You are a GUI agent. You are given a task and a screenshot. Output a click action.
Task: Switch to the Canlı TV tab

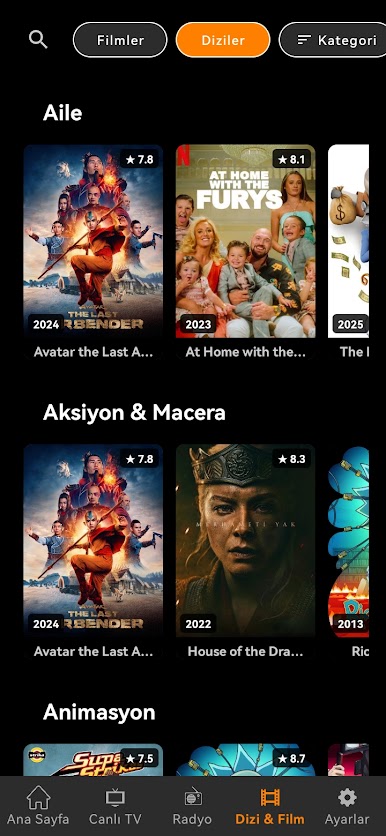(115, 807)
